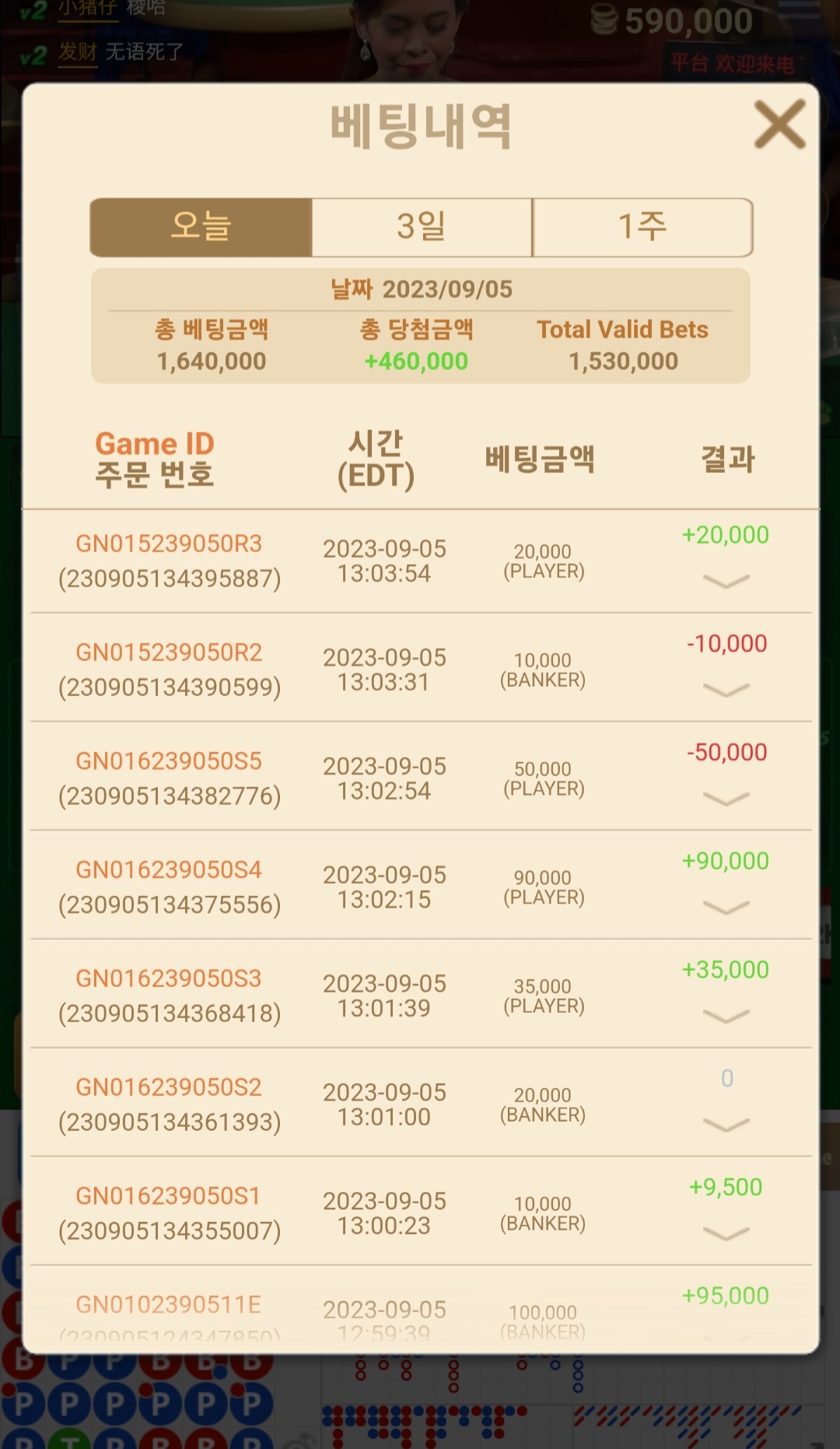
Task: Expand details for GN016239050S4 bet
Action: click(726, 908)
